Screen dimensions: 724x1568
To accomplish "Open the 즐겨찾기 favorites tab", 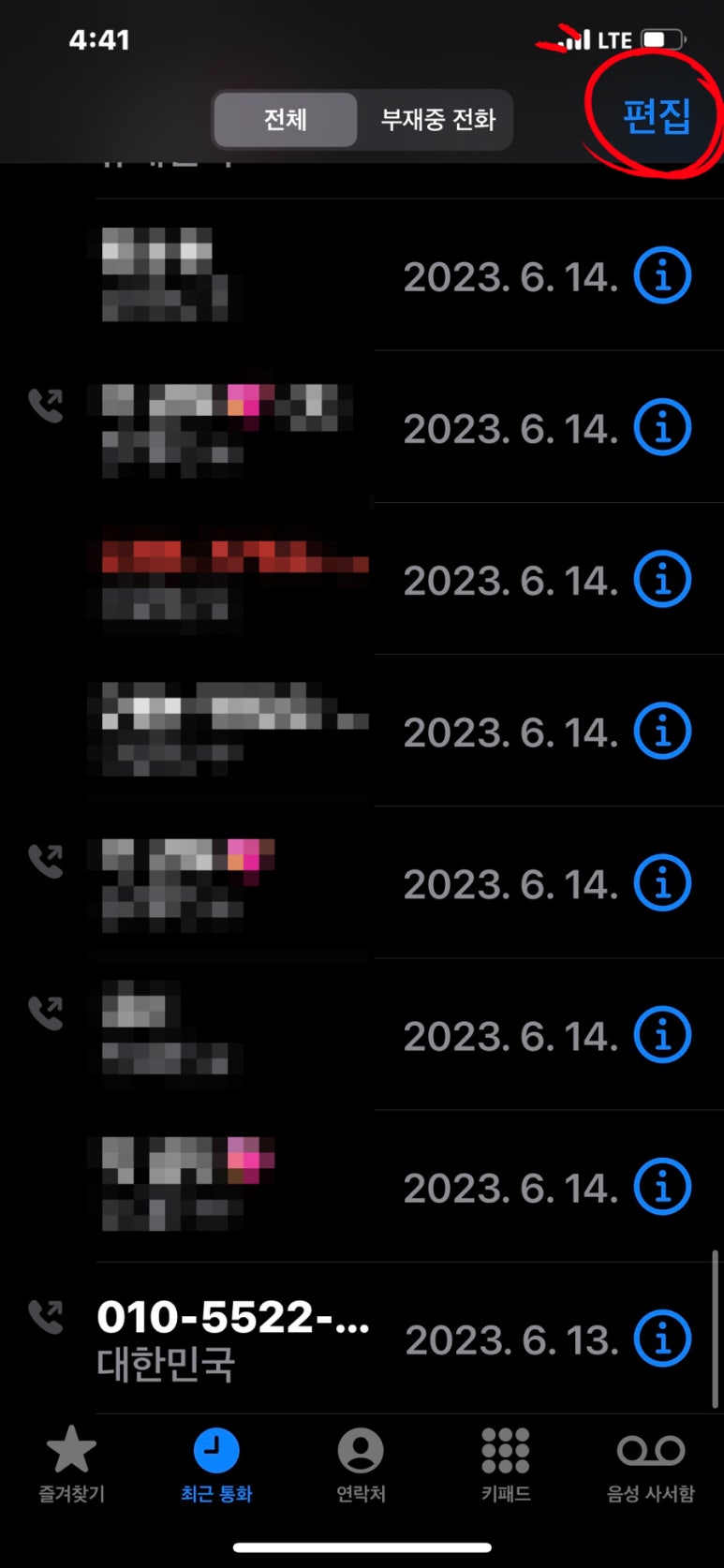I will pyautogui.click(x=71, y=1464).
